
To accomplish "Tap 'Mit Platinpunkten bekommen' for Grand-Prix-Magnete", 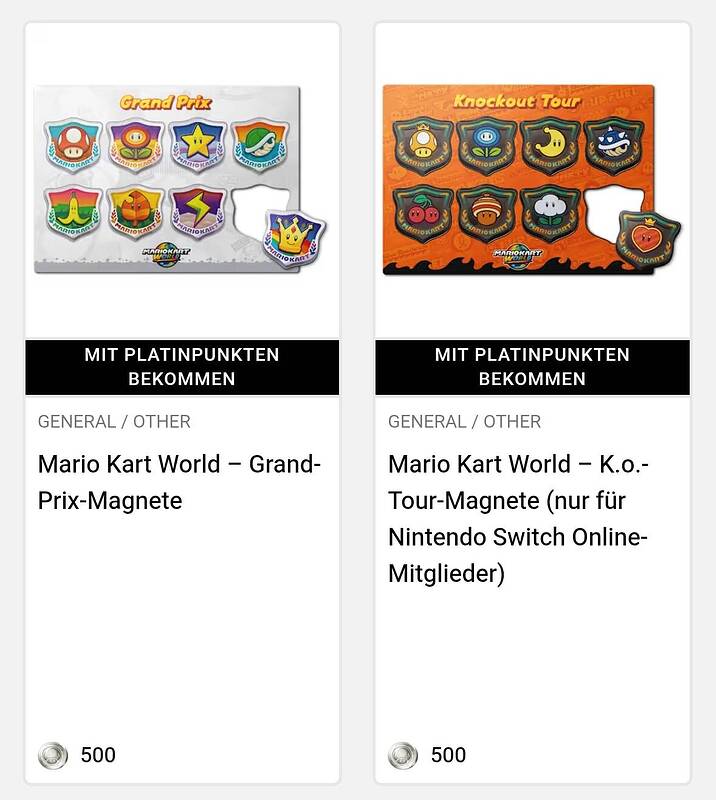I will coord(182,367).
